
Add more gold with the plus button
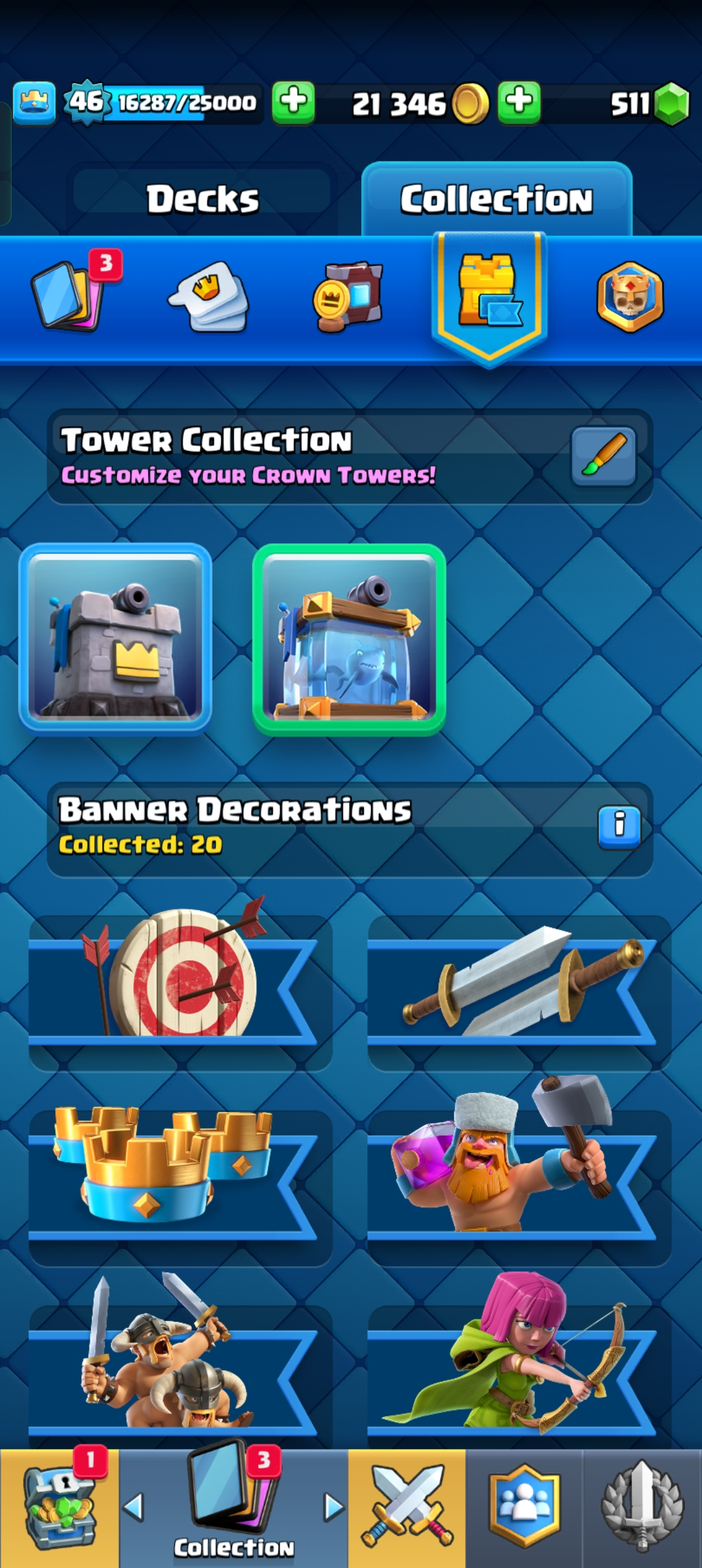point(293,102)
